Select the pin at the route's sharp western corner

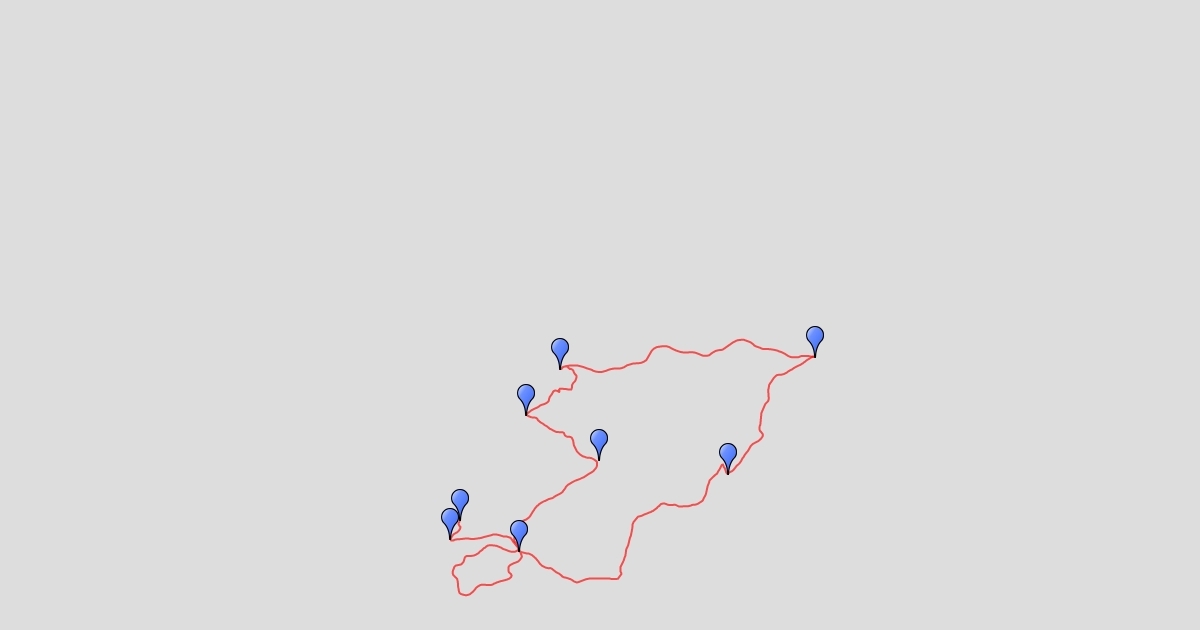526,396
